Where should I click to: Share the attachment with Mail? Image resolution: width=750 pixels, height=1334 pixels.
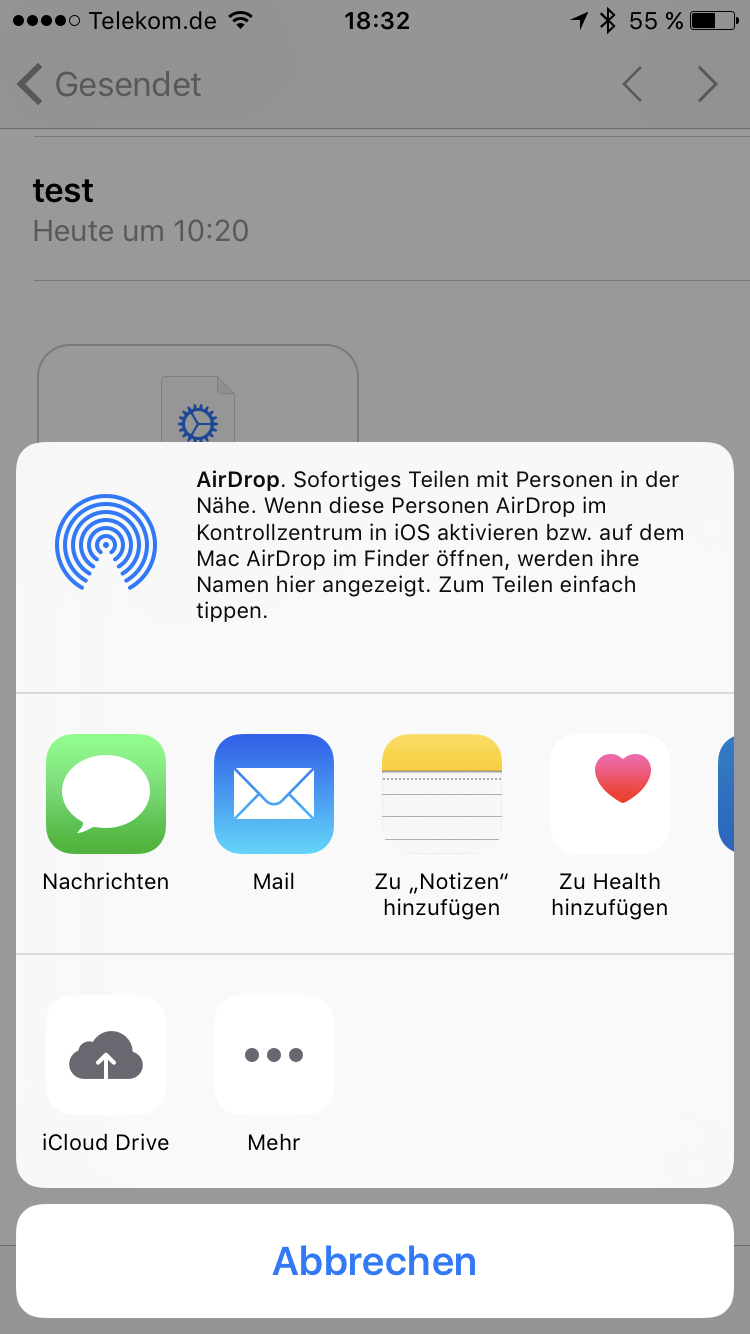coord(274,794)
